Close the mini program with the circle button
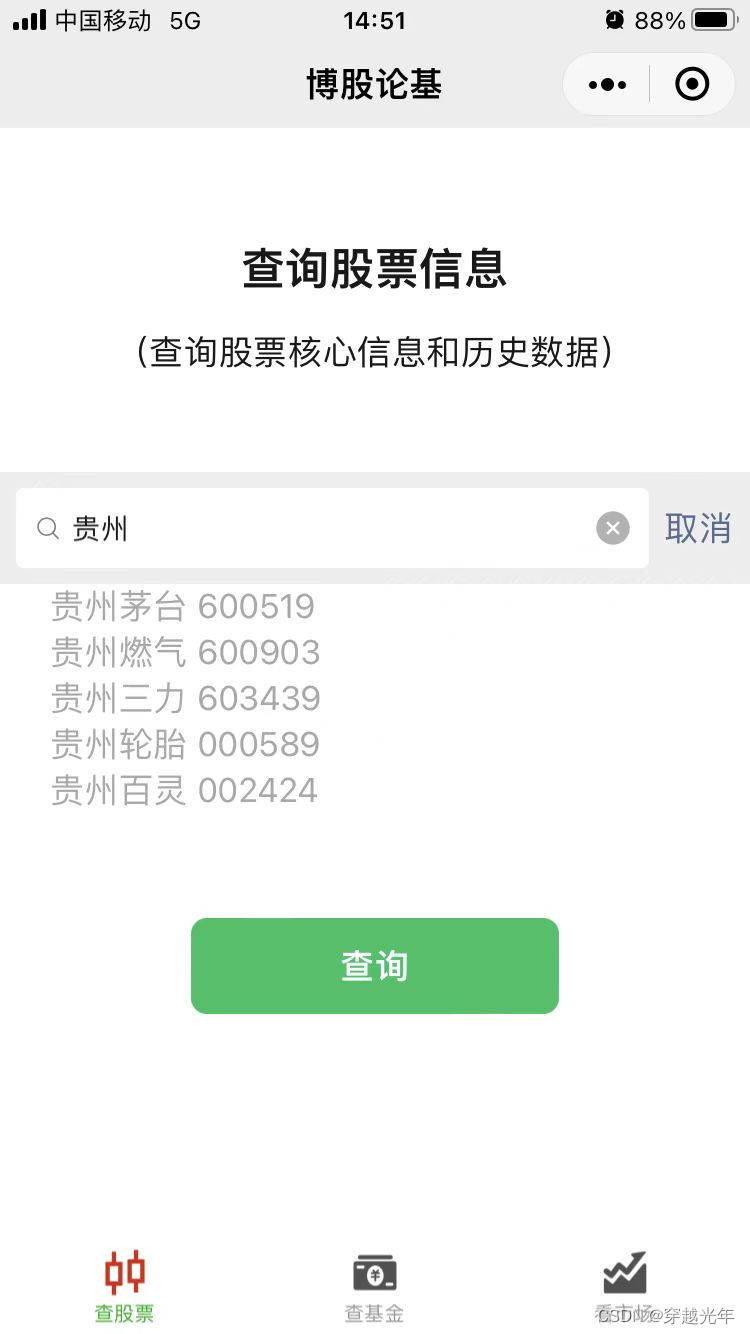Screen dimensions: 750x1334 692,85
